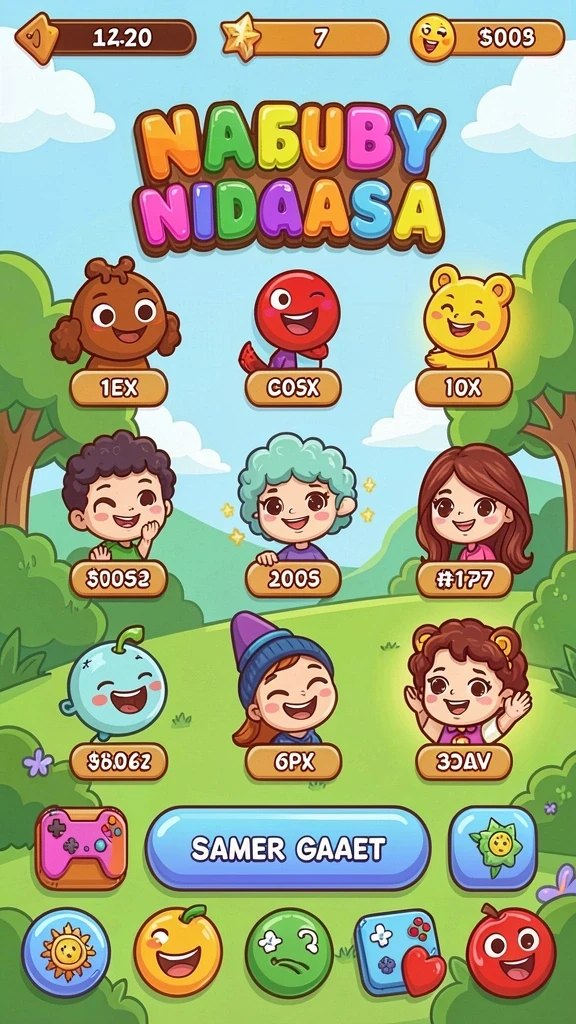Open the sun icon in bottom bar
The height and width of the screenshot is (1024, 576).
point(65,952)
